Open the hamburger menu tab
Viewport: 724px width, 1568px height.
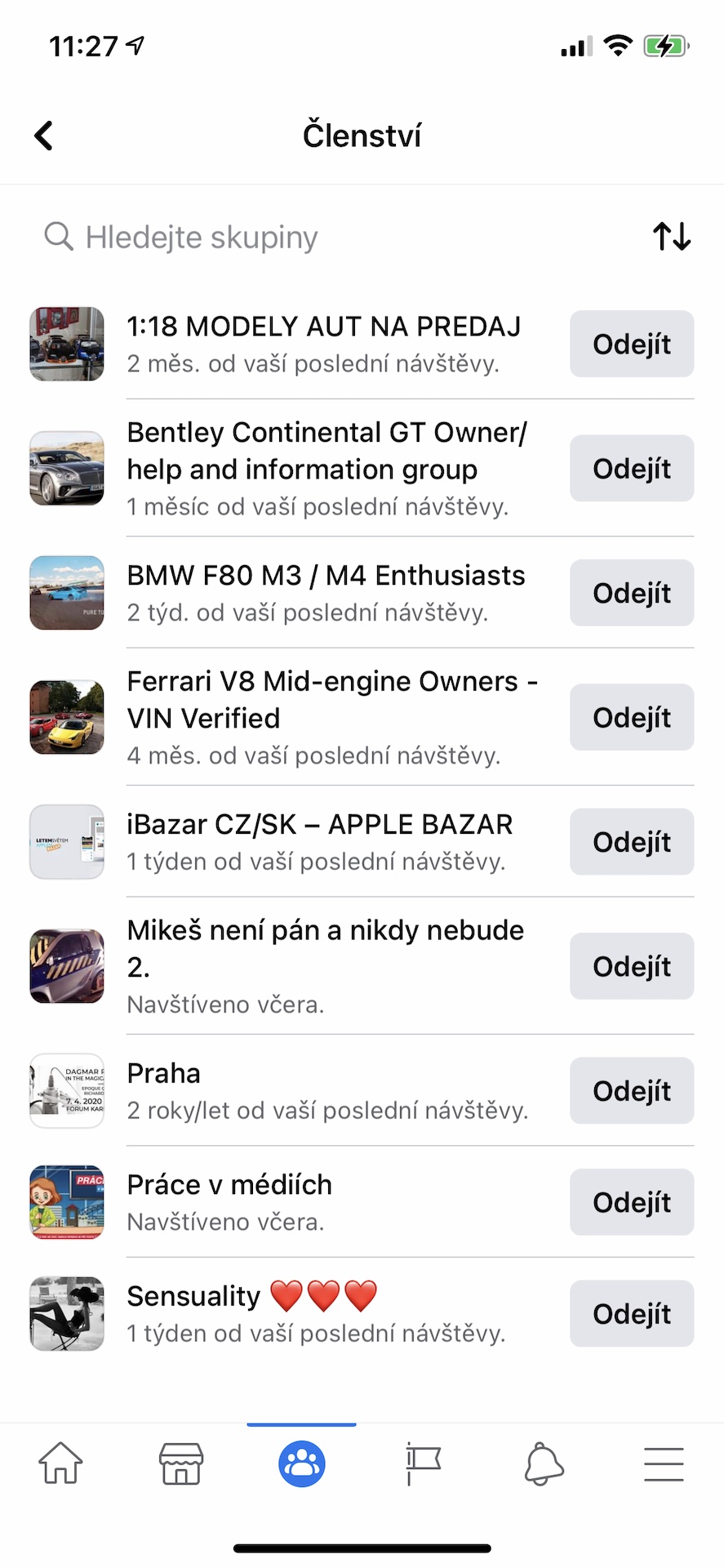[x=664, y=1463]
